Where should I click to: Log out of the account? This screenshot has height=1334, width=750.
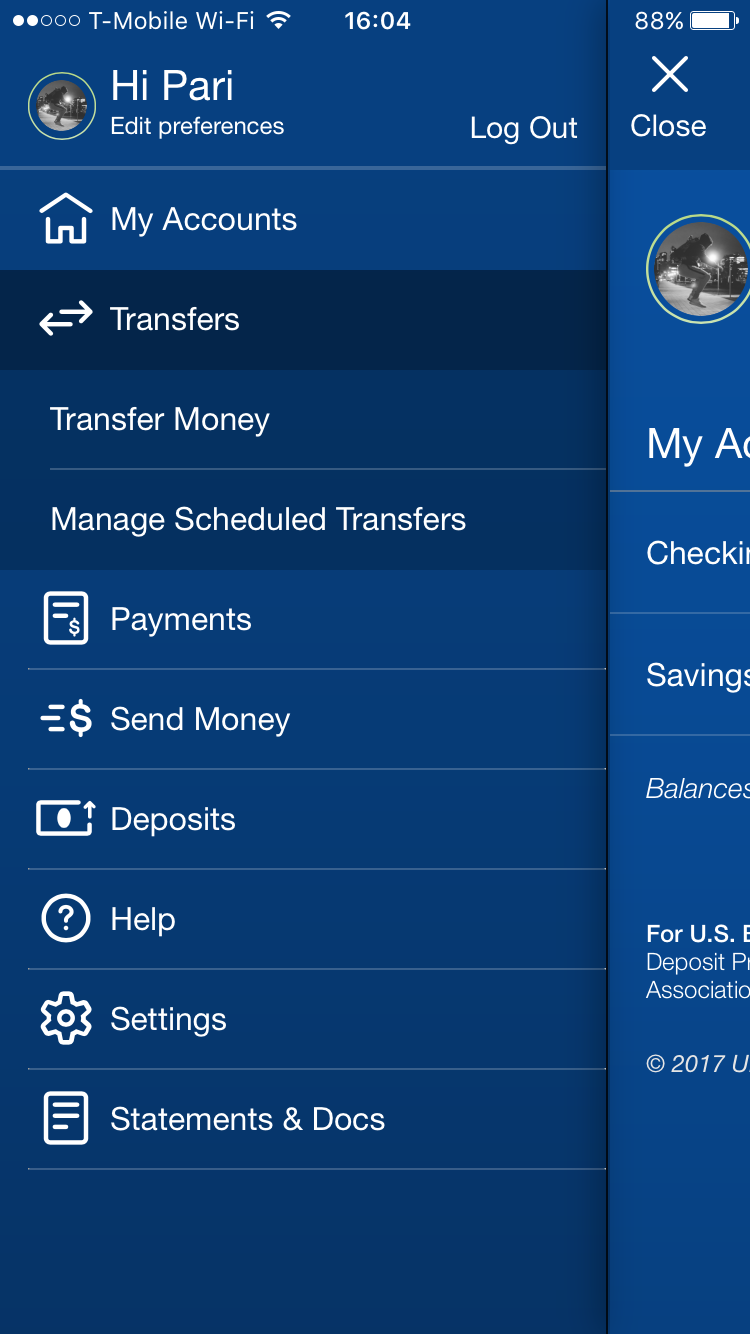523,128
